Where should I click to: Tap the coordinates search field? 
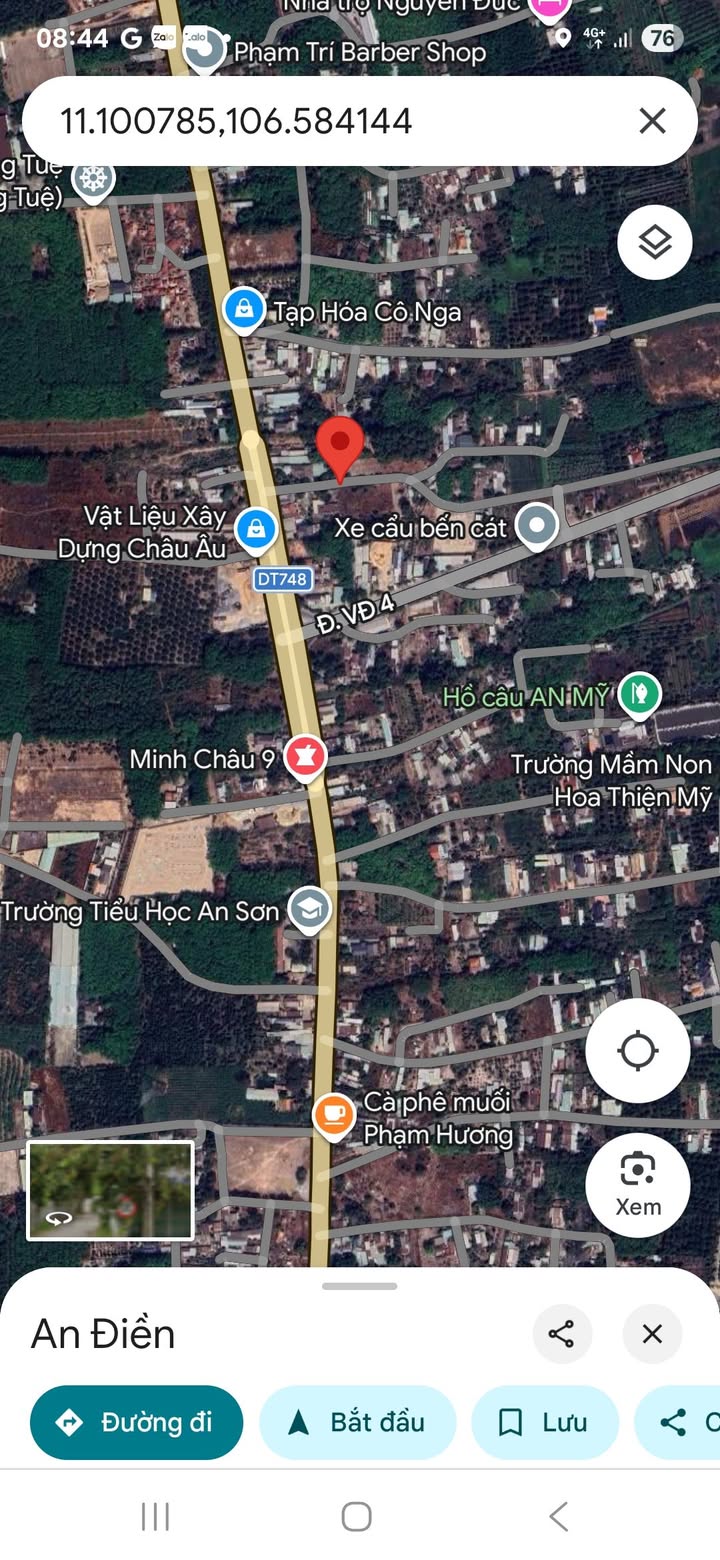click(330, 122)
